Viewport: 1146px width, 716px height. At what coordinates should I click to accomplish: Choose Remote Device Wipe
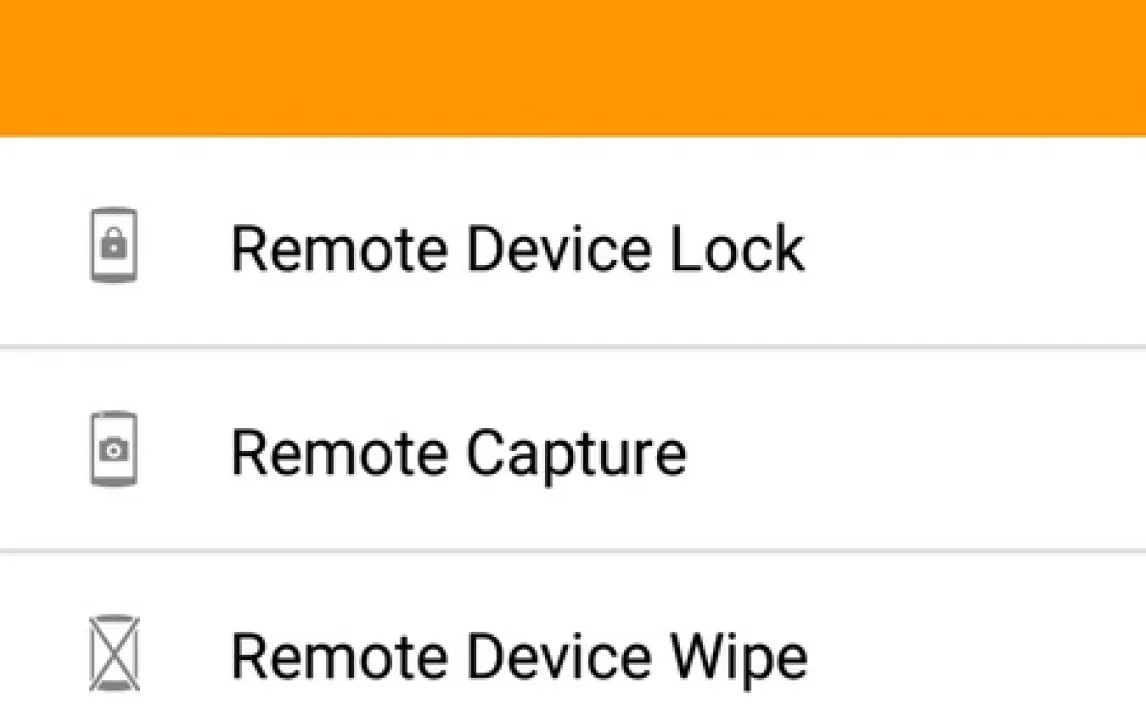click(518, 656)
